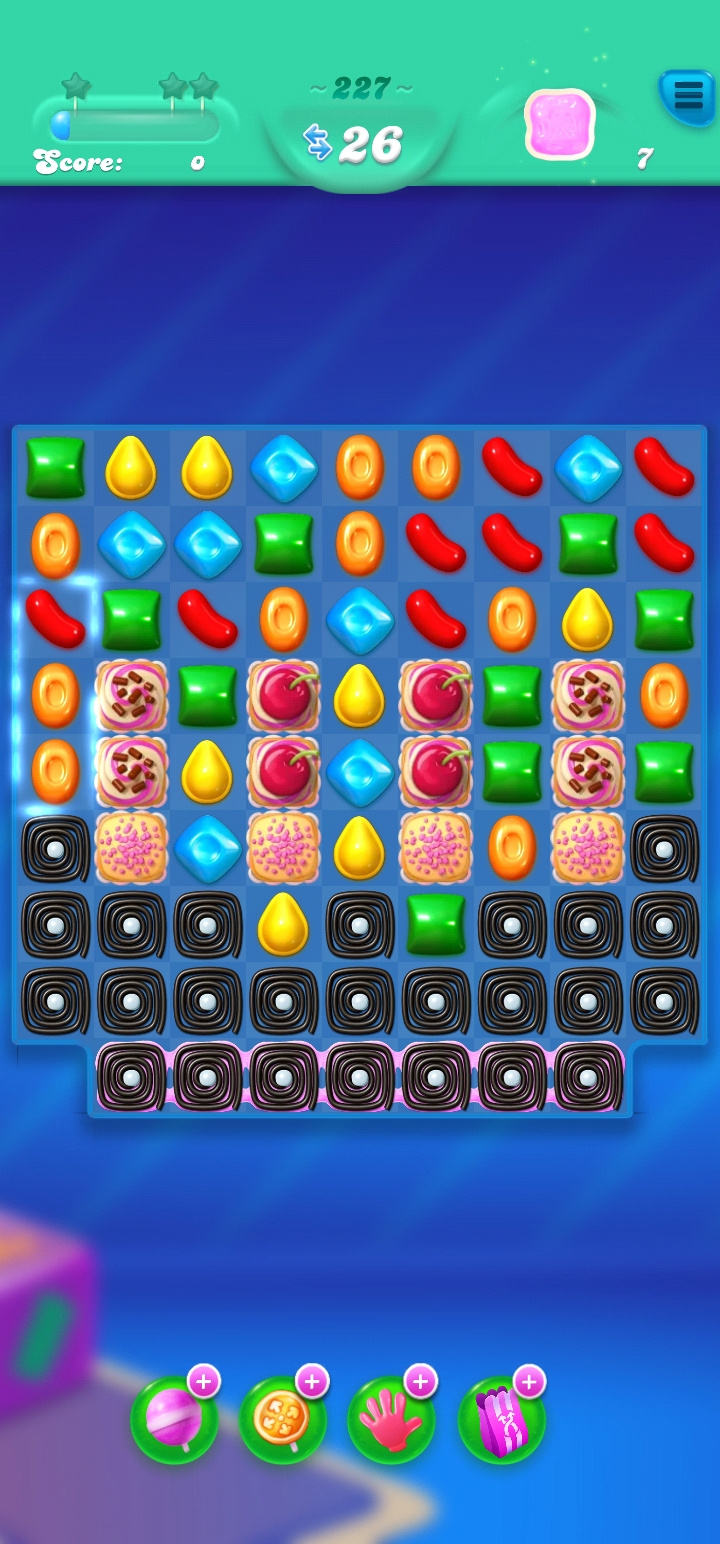Activate the pink hand switch booster

point(392,1420)
